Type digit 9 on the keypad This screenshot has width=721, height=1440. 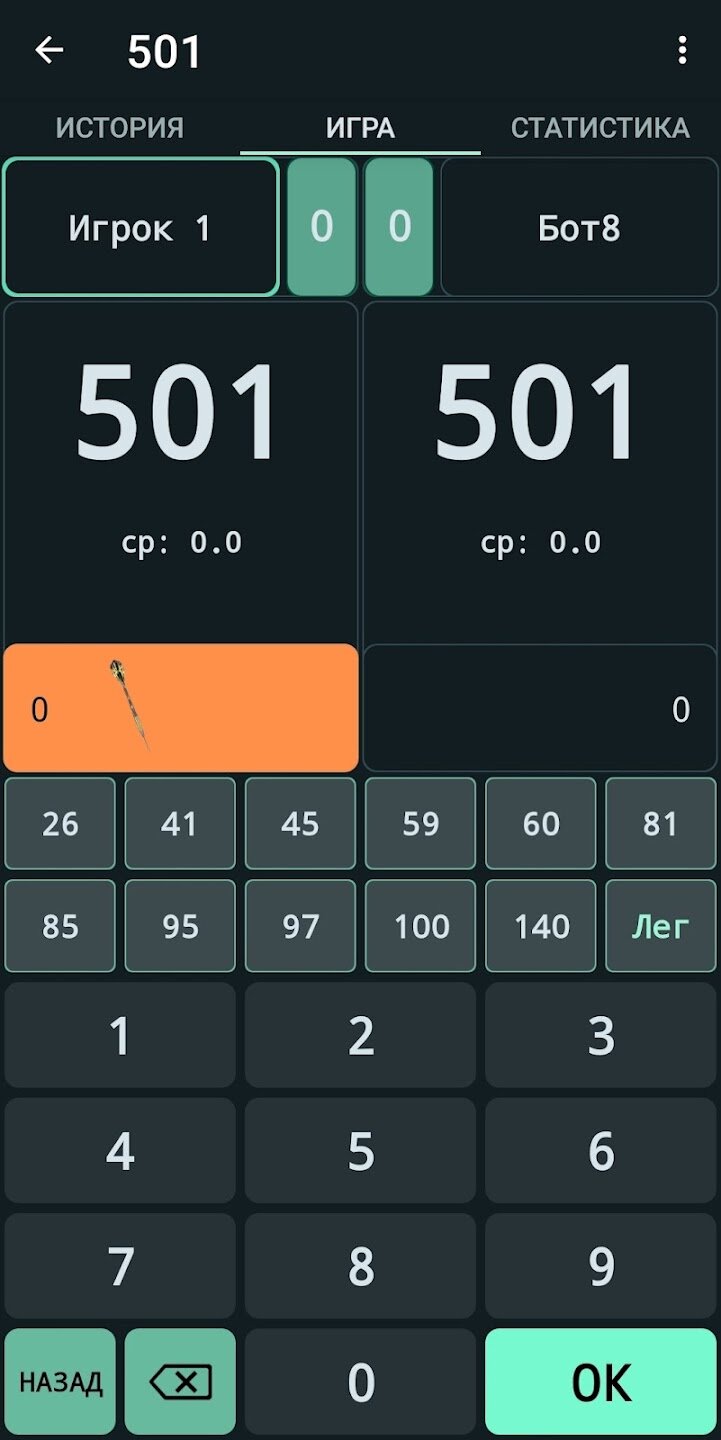pyautogui.click(x=601, y=1266)
